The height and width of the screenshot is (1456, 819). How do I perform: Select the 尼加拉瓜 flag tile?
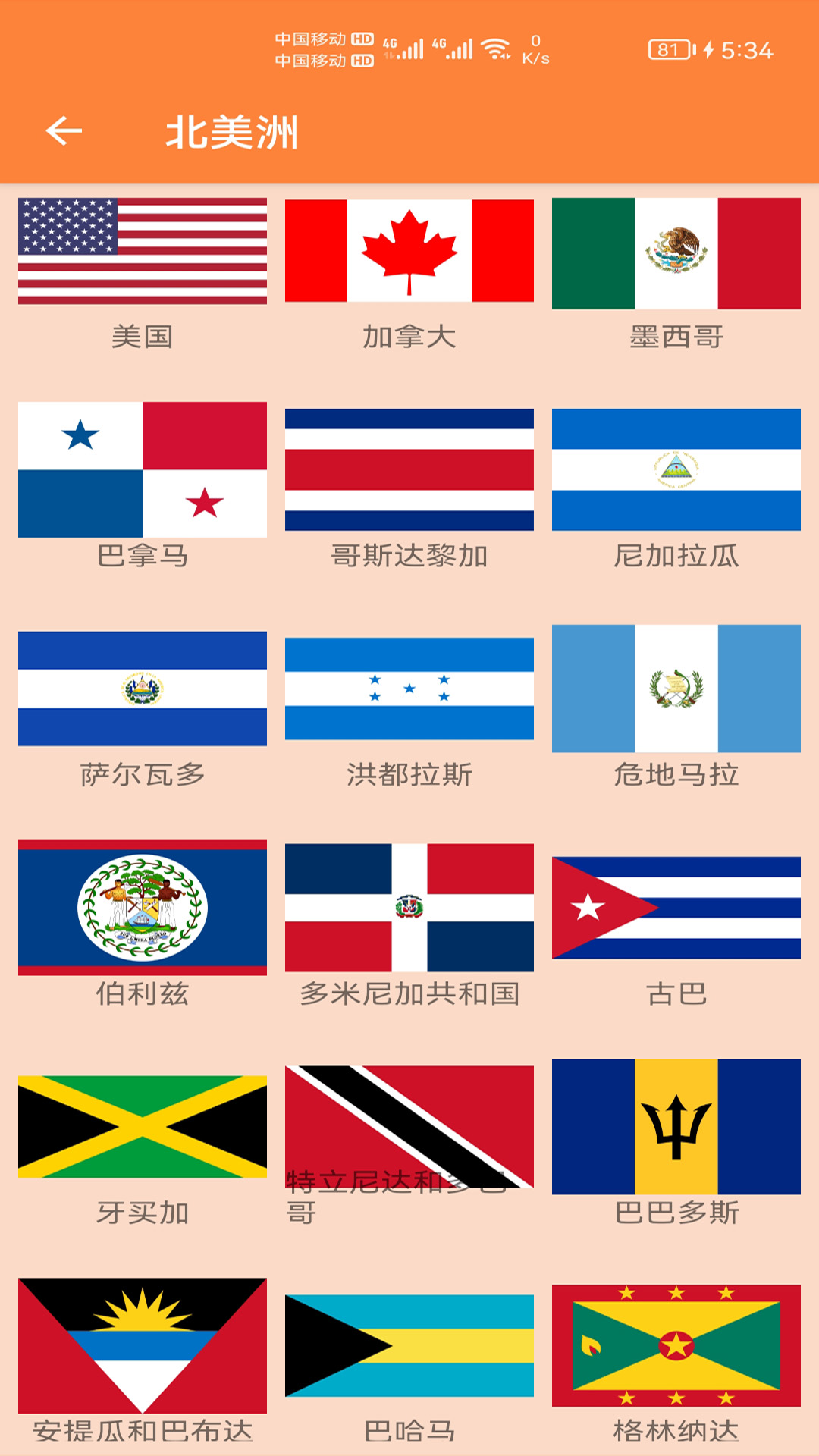pos(676,469)
